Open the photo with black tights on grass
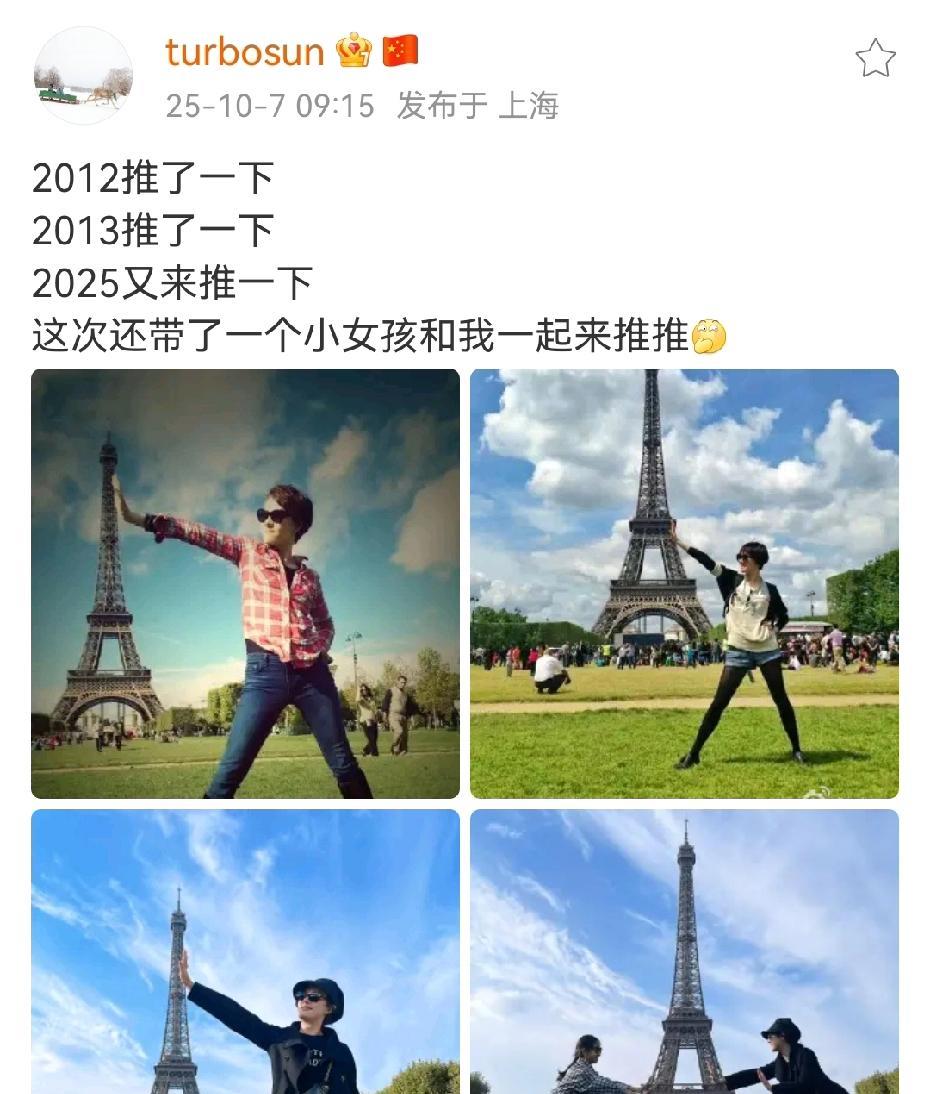This screenshot has width=930, height=1094. pos(684,583)
